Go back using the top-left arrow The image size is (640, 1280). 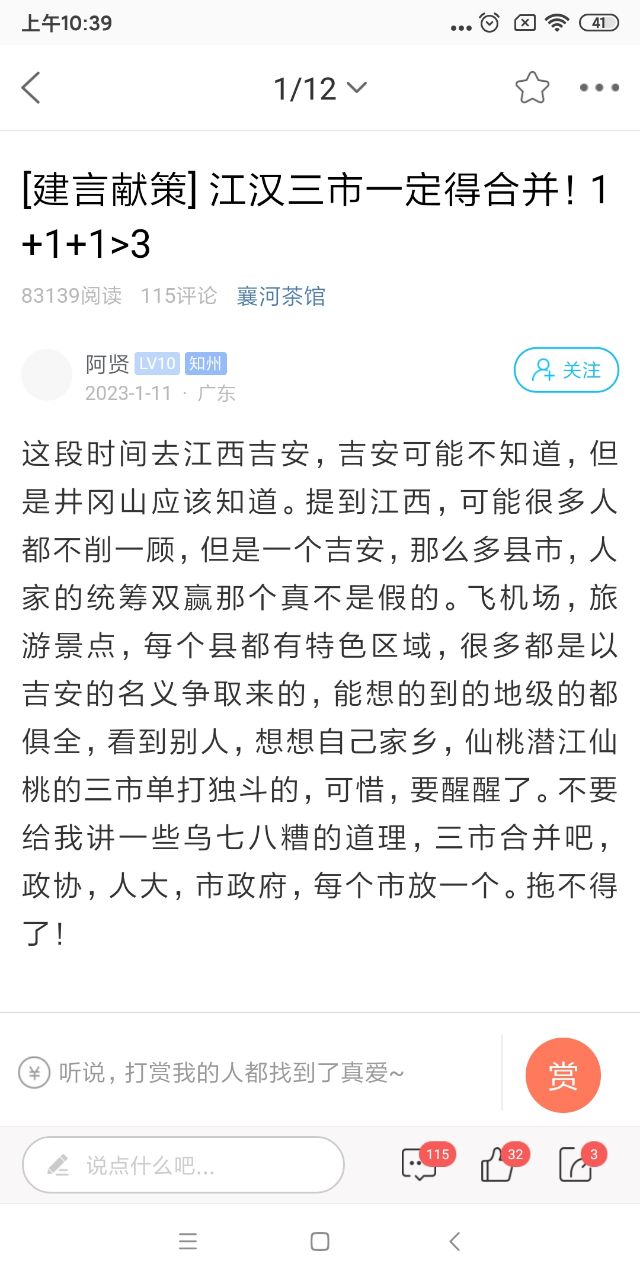point(32,88)
